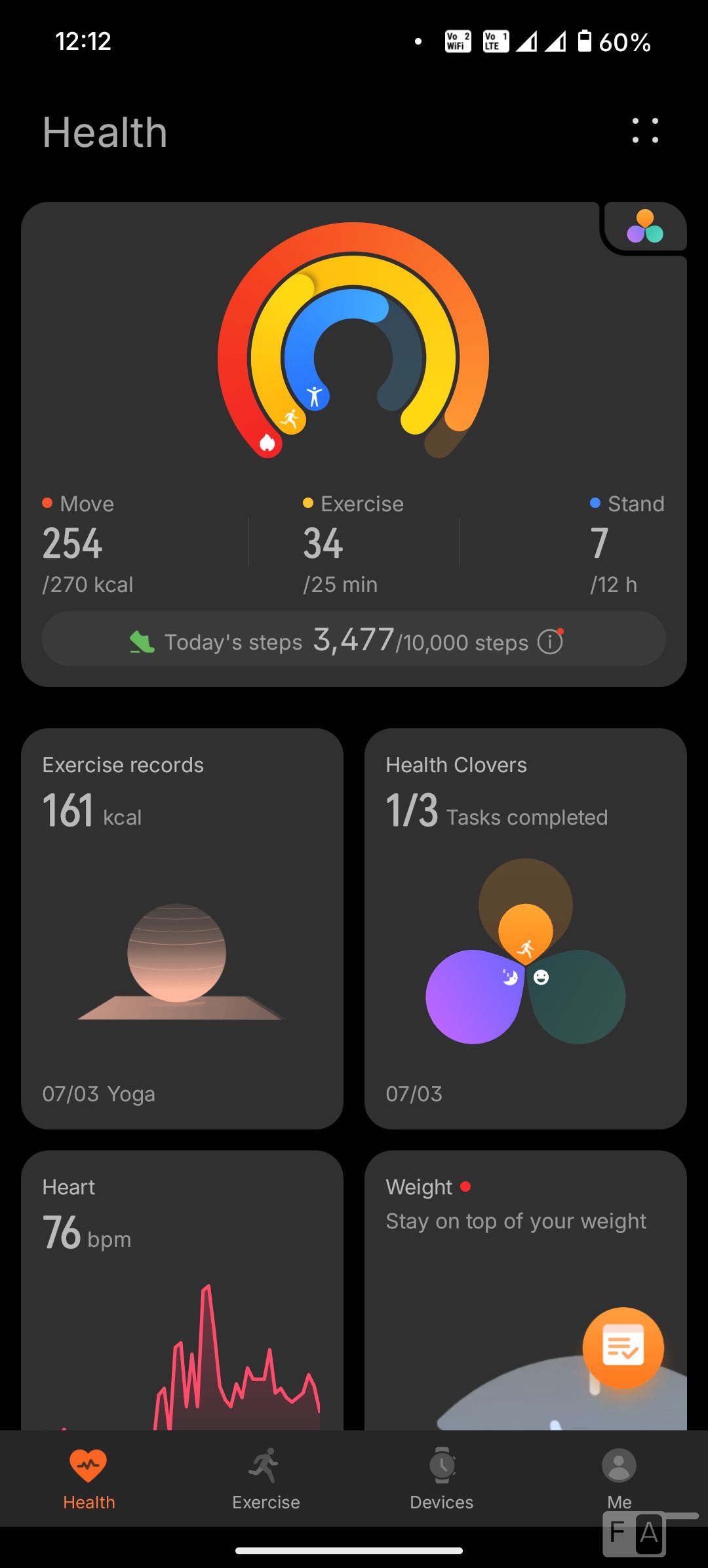
Task: Open the Weight card
Action: point(526,1290)
